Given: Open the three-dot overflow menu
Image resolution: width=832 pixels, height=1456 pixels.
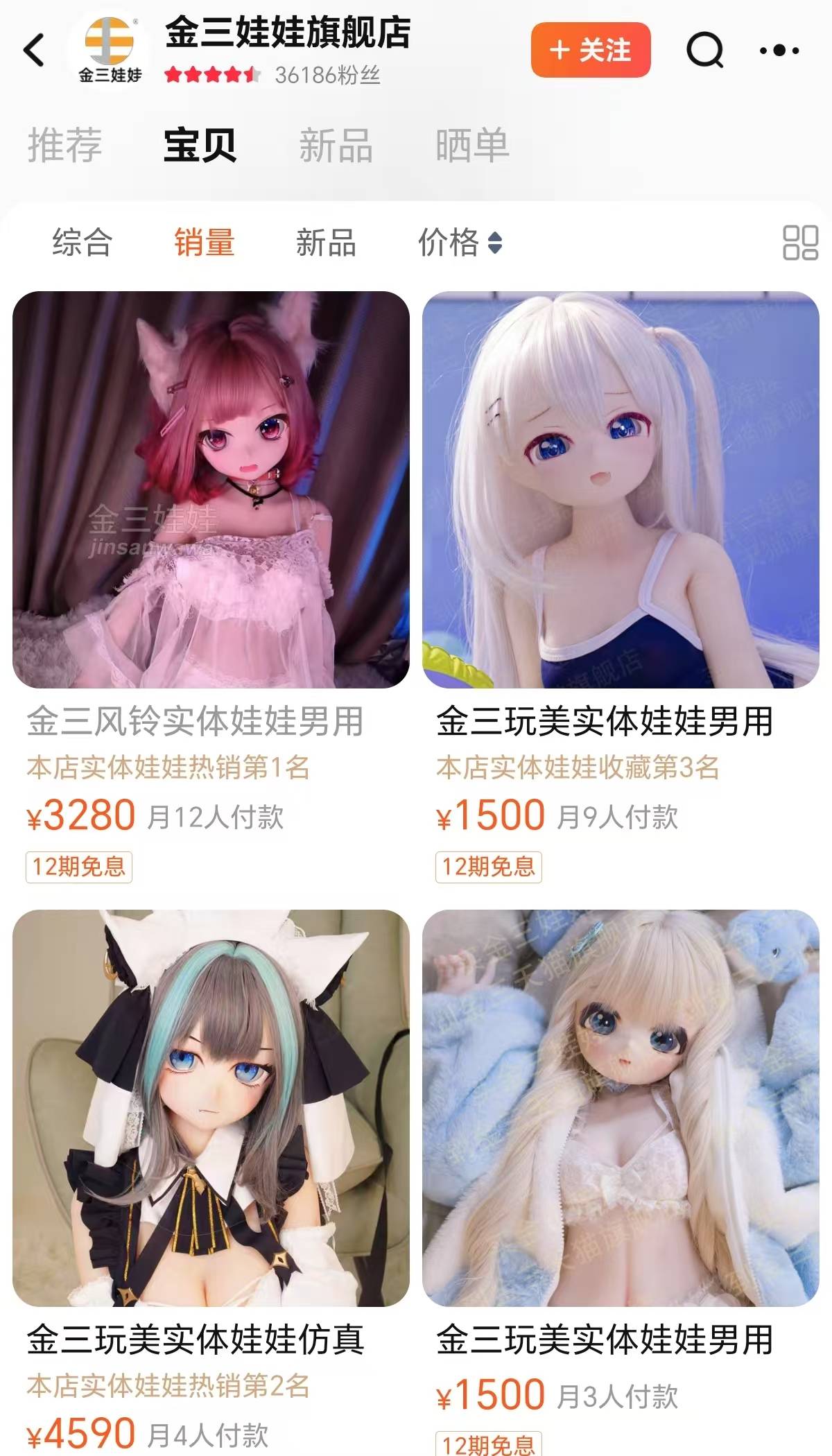Looking at the screenshot, I should click(x=779, y=50).
